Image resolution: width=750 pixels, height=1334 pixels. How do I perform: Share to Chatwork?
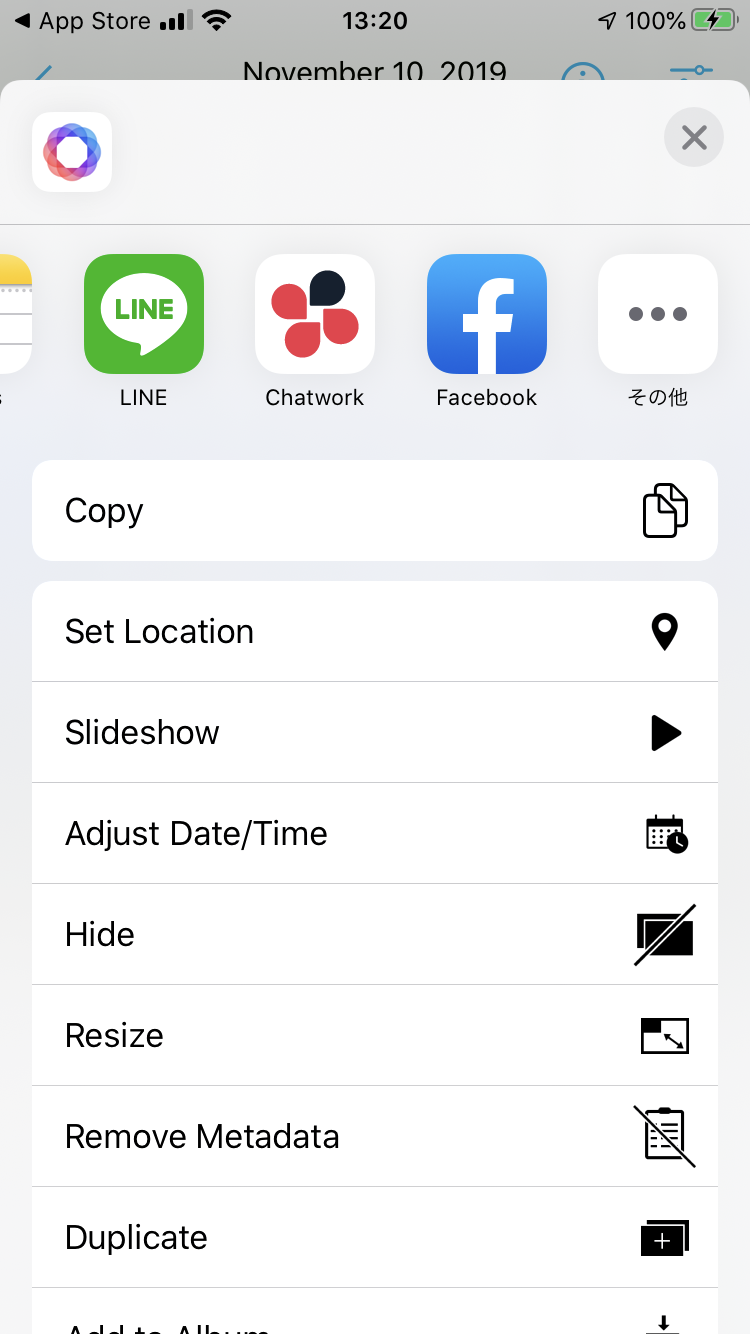click(315, 314)
